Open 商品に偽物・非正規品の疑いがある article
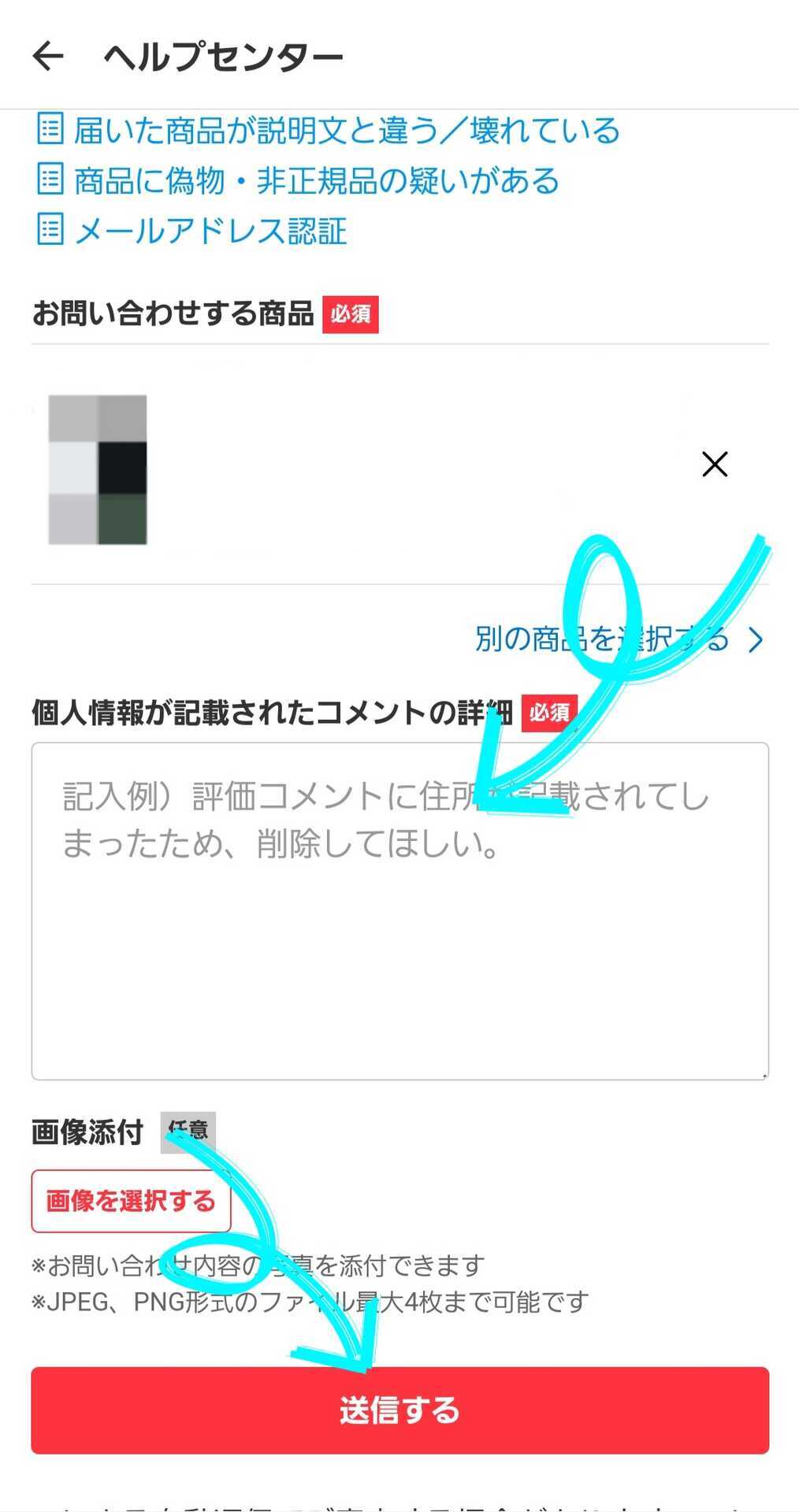Image resolution: width=799 pixels, height=1512 pixels. coord(315,180)
